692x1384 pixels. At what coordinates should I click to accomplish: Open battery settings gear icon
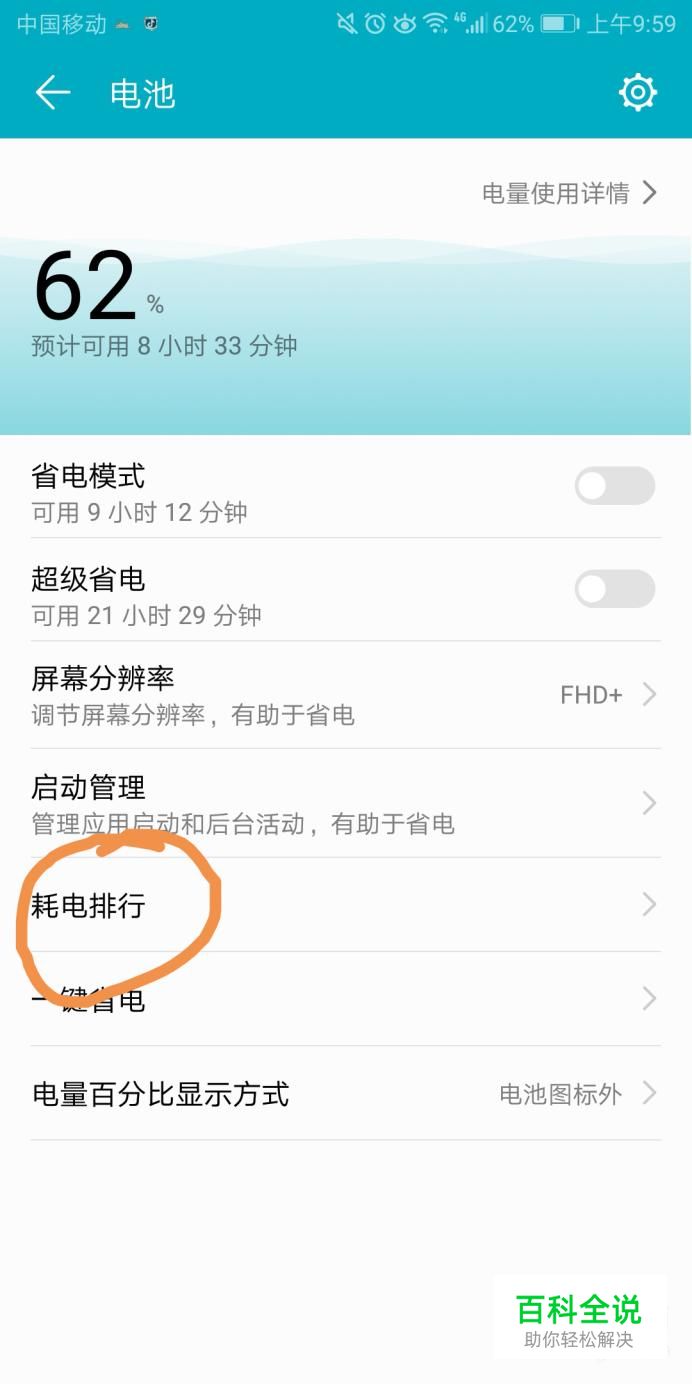[637, 93]
